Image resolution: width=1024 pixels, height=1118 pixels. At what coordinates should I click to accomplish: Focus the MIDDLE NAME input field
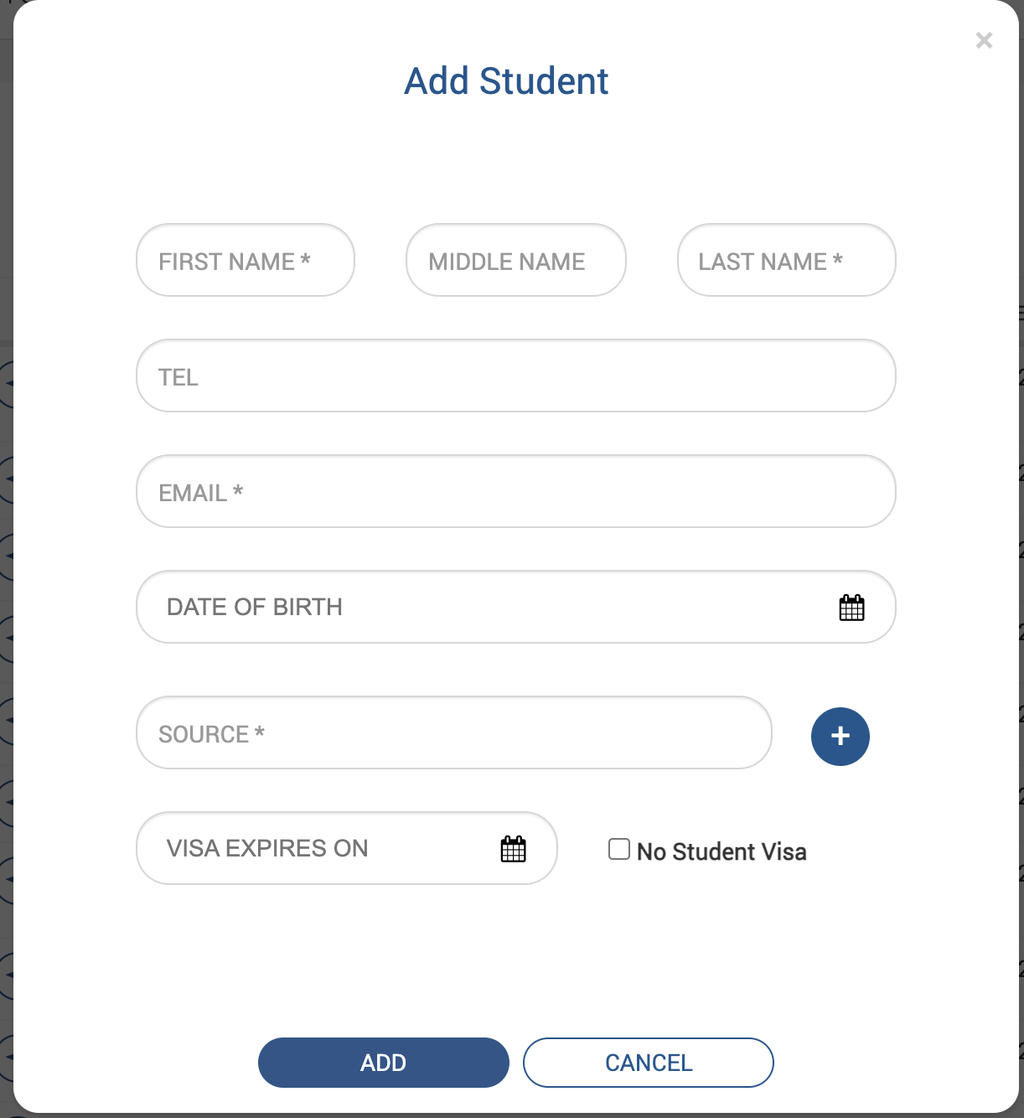[x=515, y=260]
